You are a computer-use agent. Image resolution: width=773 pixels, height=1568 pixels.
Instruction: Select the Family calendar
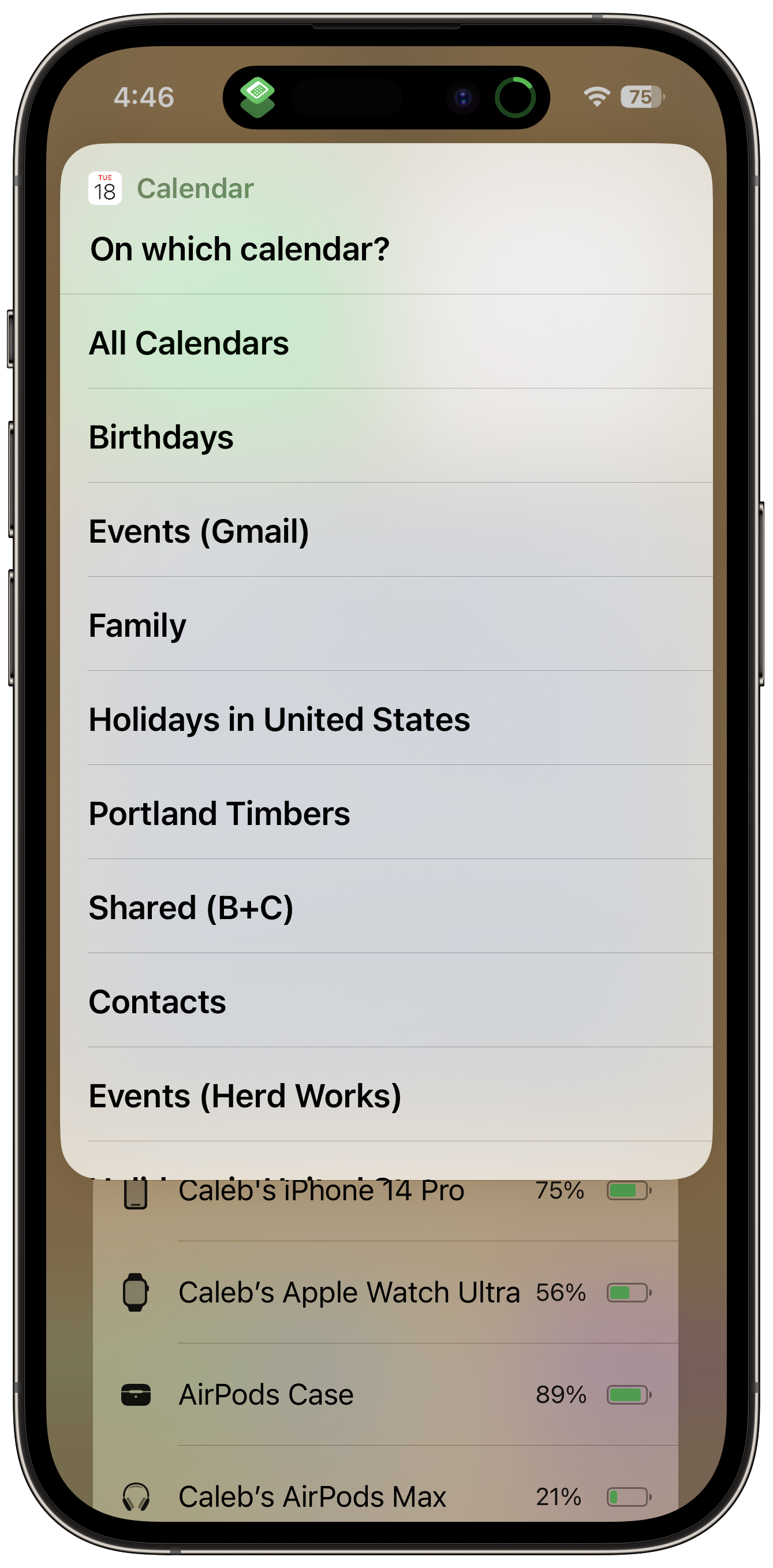pos(137,625)
